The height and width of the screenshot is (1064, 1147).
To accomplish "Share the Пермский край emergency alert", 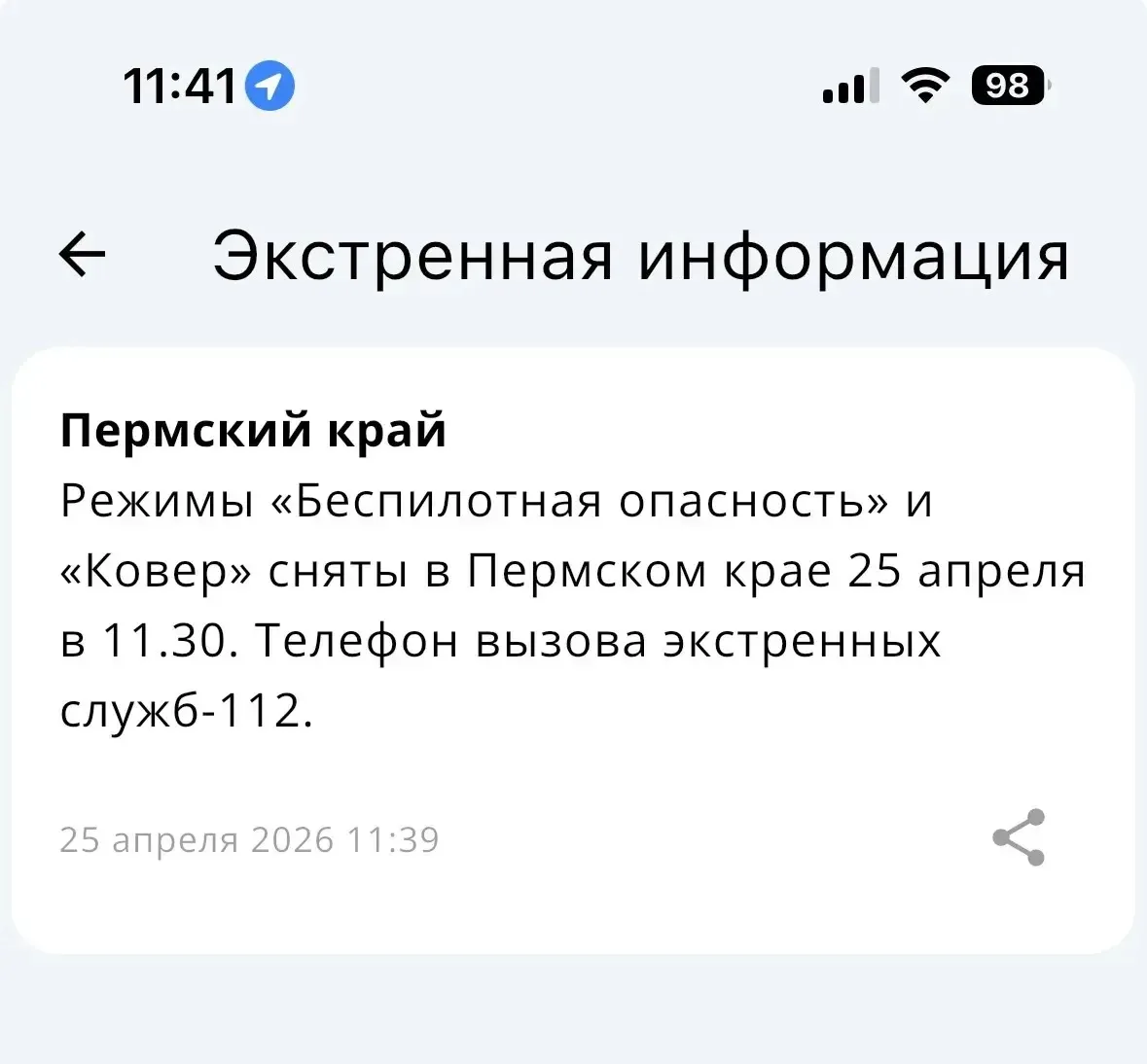I will pos(1019,837).
